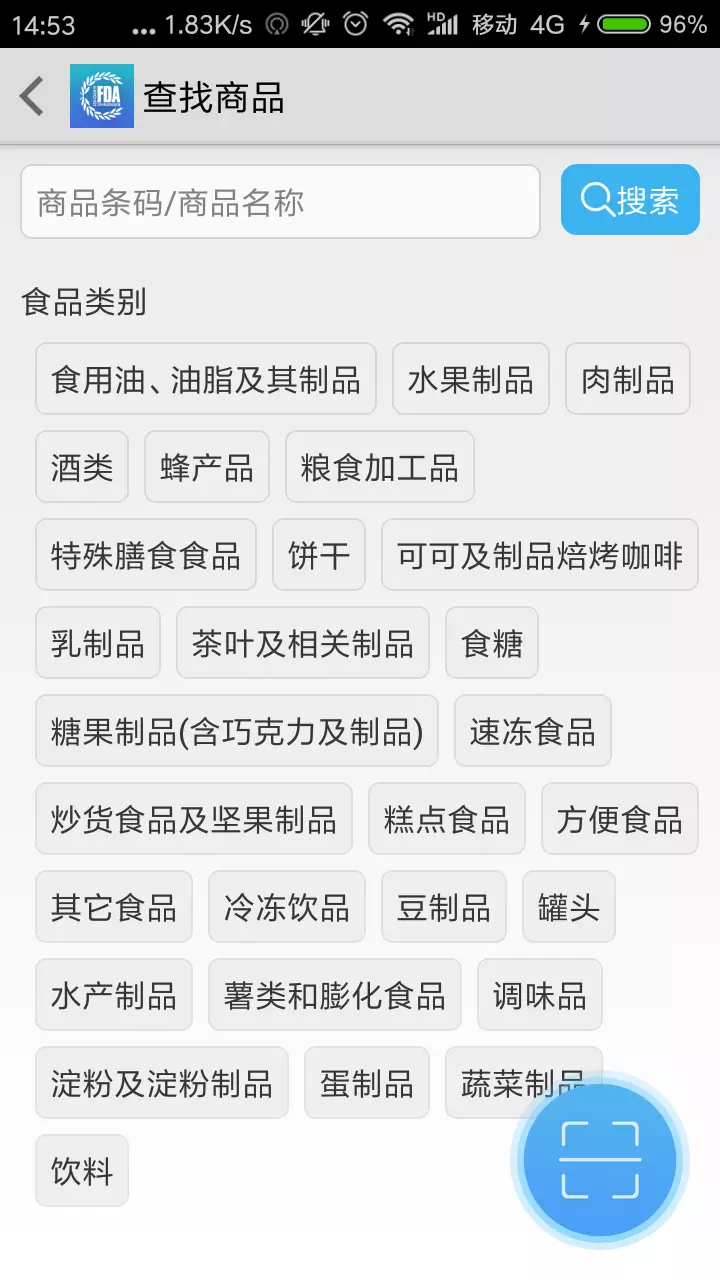Go back using the top-left arrow
The height and width of the screenshot is (1280, 720).
click(x=32, y=97)
